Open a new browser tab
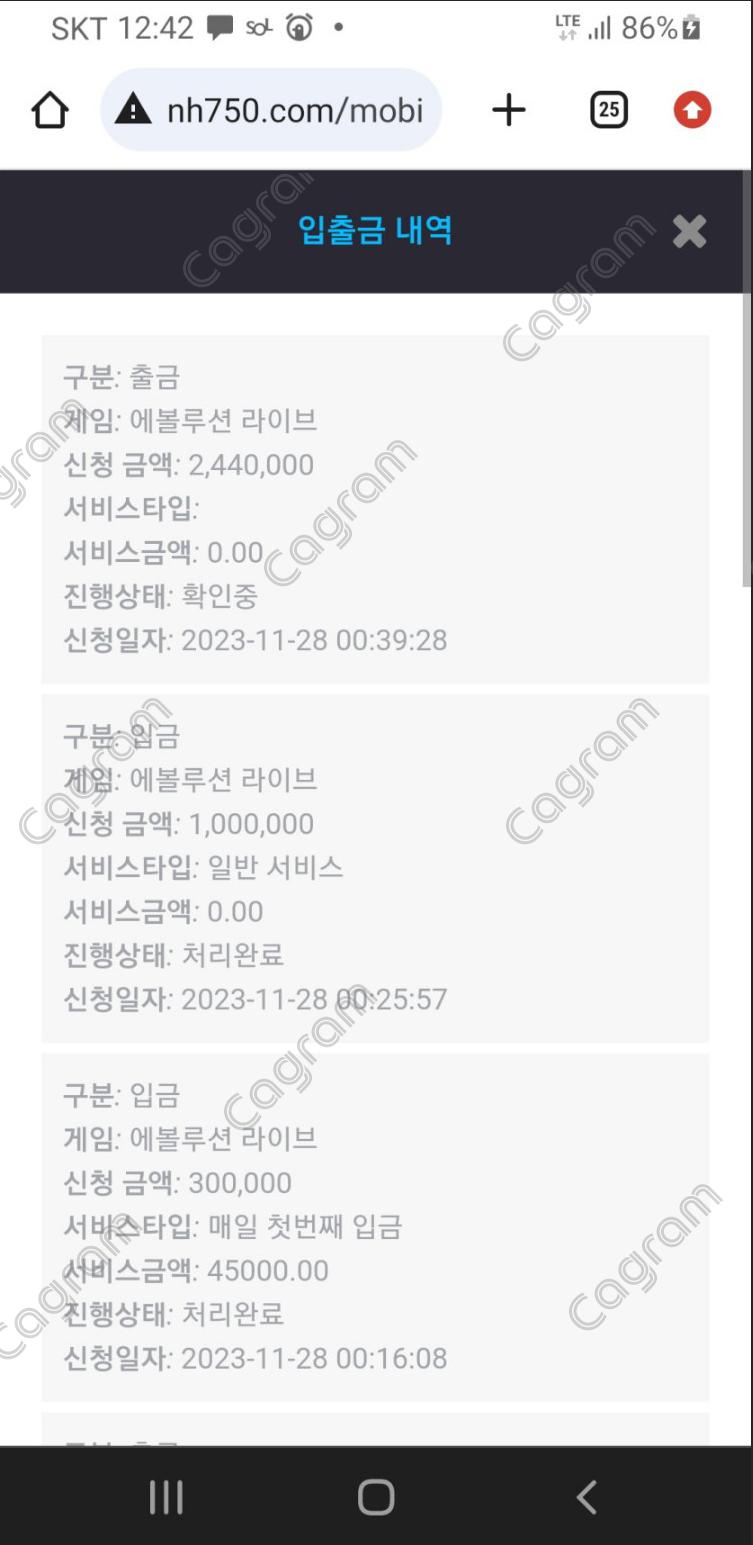Image resolution: width=753 pixels, height=1545 pixels. tap(509, 110)
